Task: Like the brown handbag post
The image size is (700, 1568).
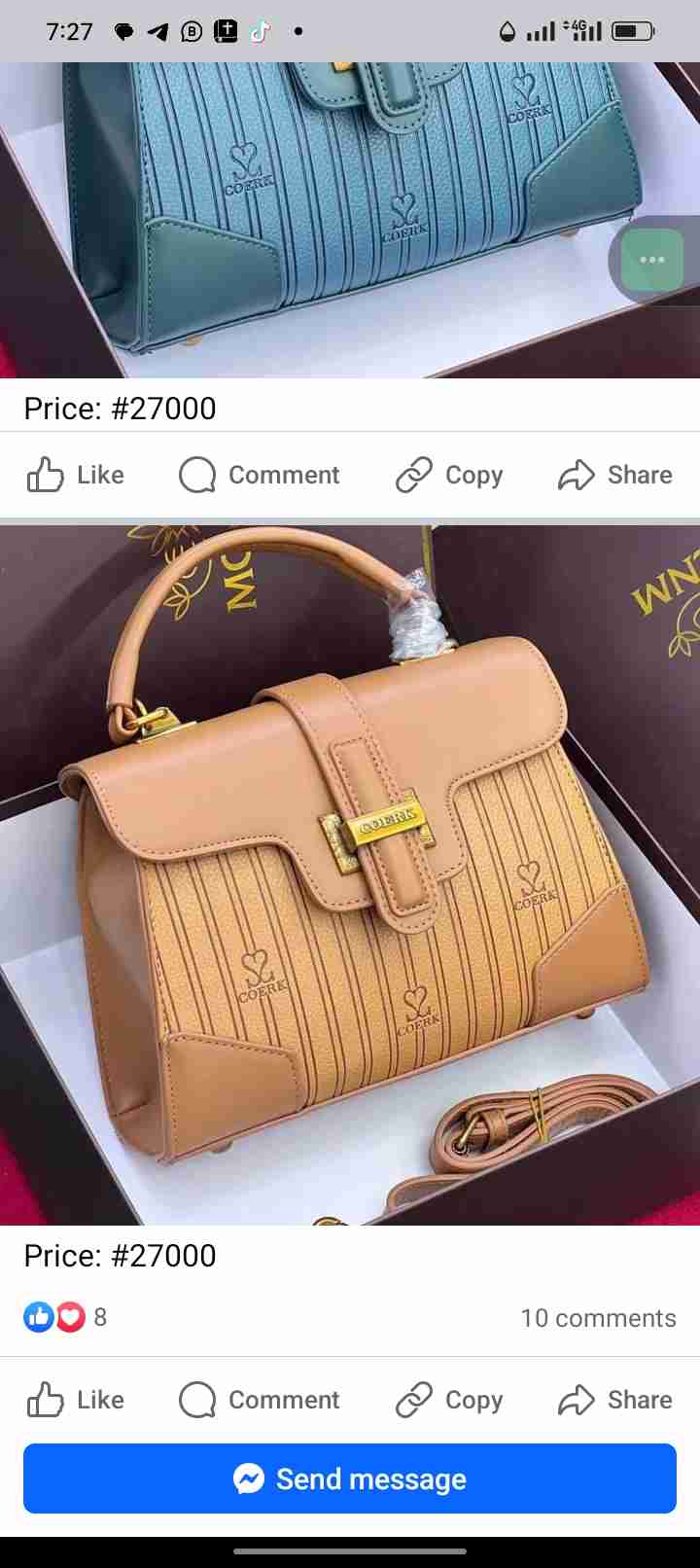Action: pyautogui.click(x=75, y=1400)
